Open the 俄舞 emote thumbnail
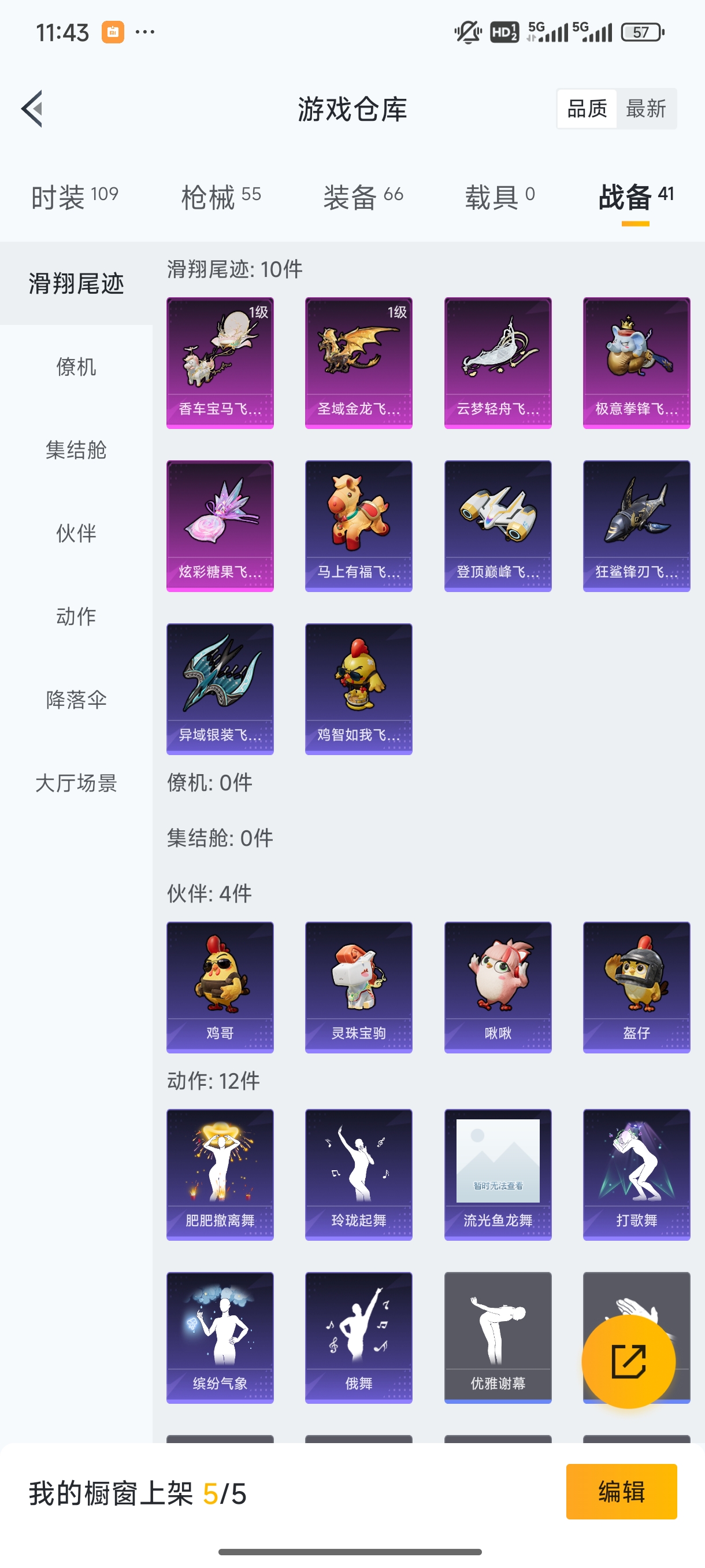The width and height of the screenshot is (705, 1568). 358,1339
